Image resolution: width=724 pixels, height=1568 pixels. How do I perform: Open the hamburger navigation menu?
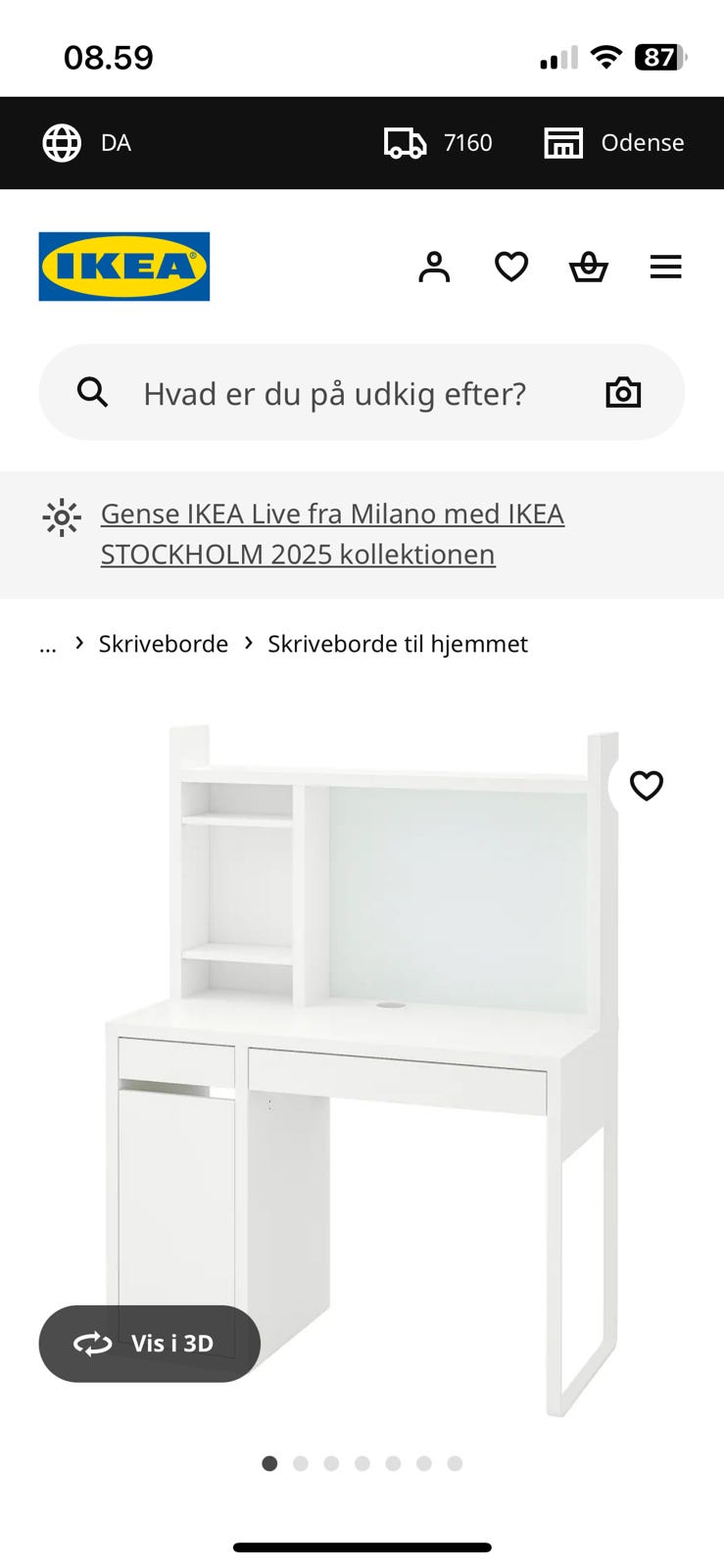click(665, 266)
